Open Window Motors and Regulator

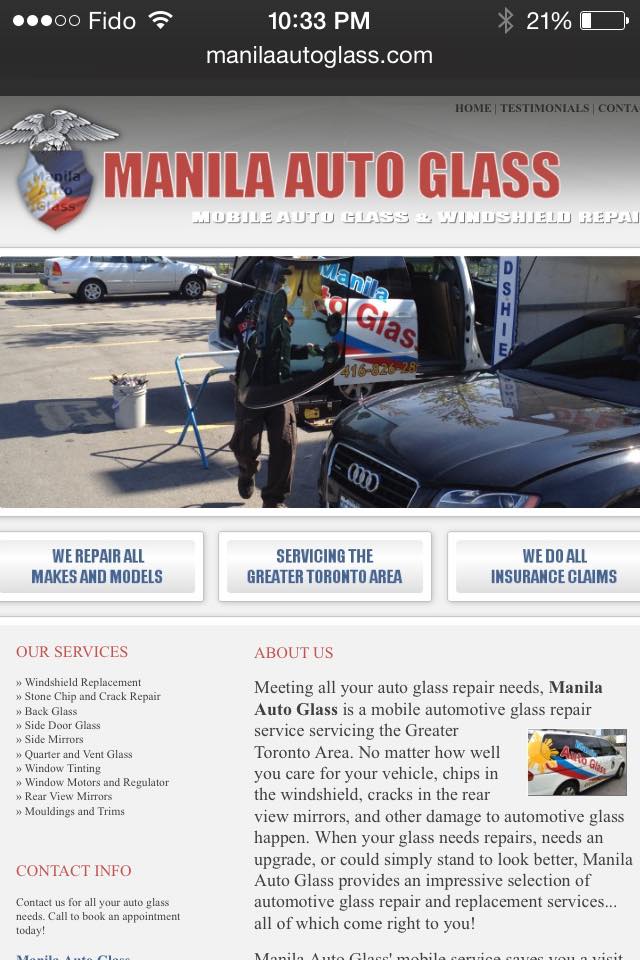pyautogui.click(x=97, y=782)
